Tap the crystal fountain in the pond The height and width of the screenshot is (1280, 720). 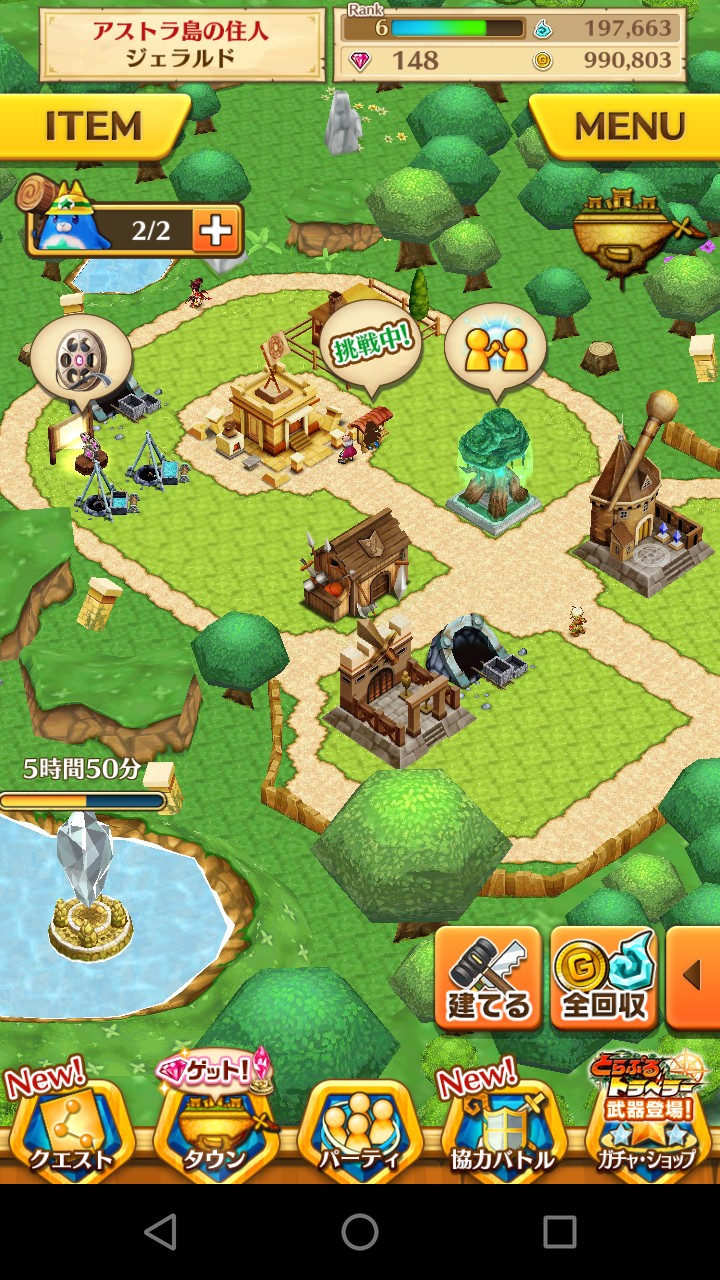pyautogui.click(x=88, y=885)
